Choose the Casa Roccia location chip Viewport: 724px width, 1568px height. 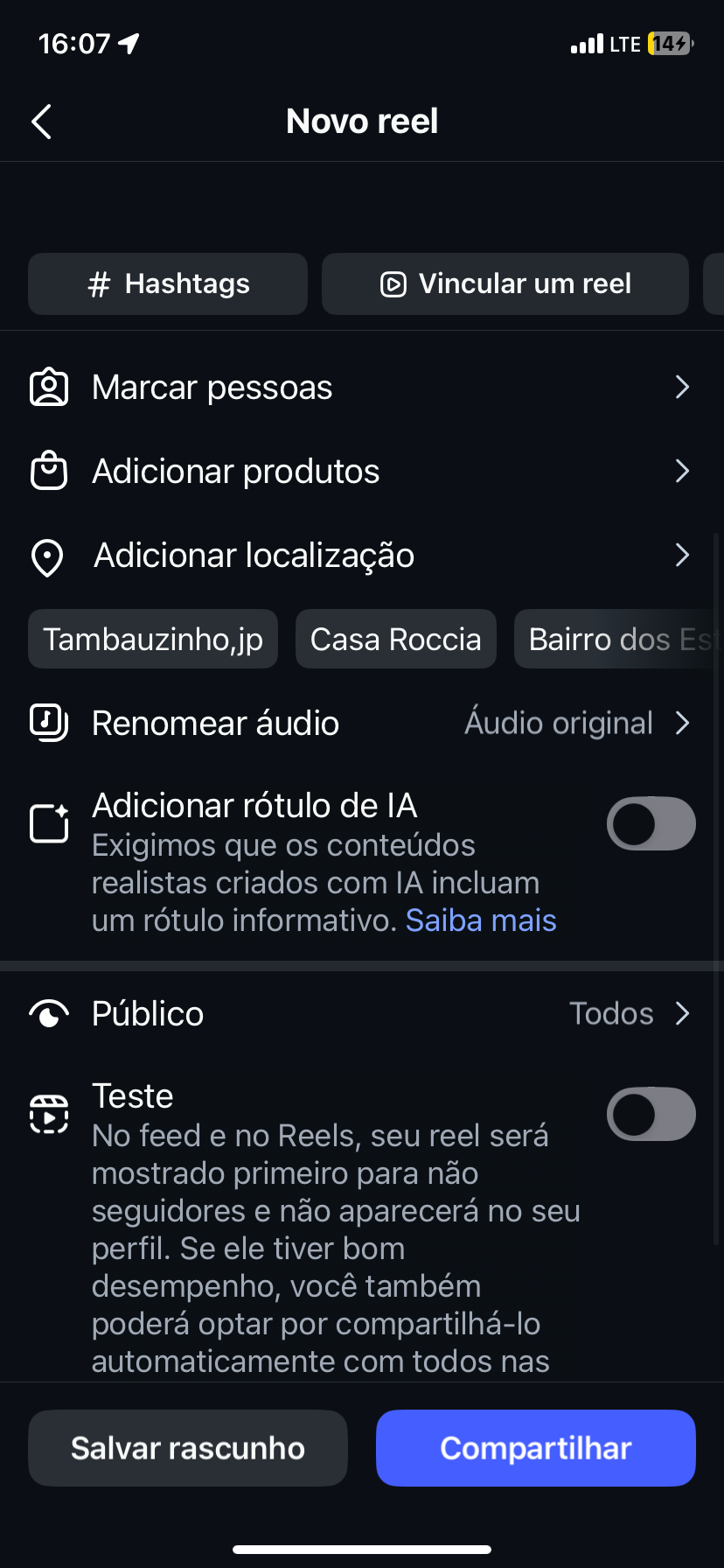coord(395,640)
